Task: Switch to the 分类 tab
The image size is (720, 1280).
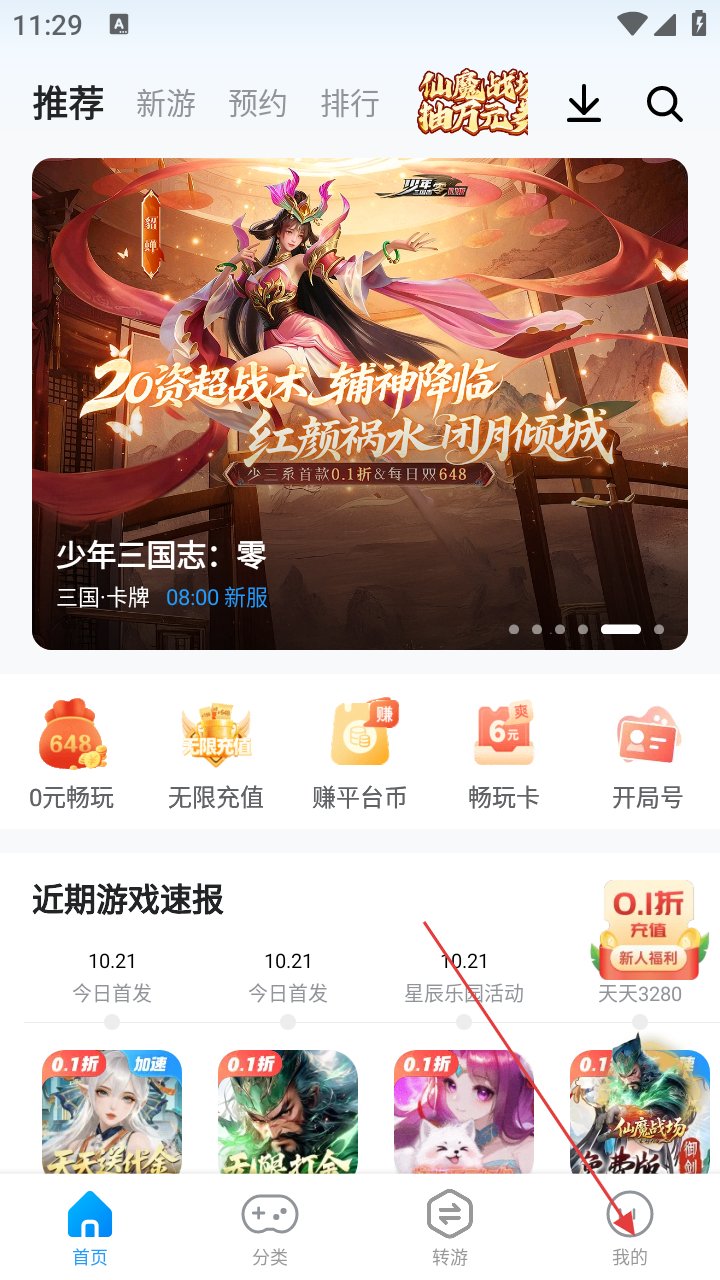Action: coord(270,1228)
